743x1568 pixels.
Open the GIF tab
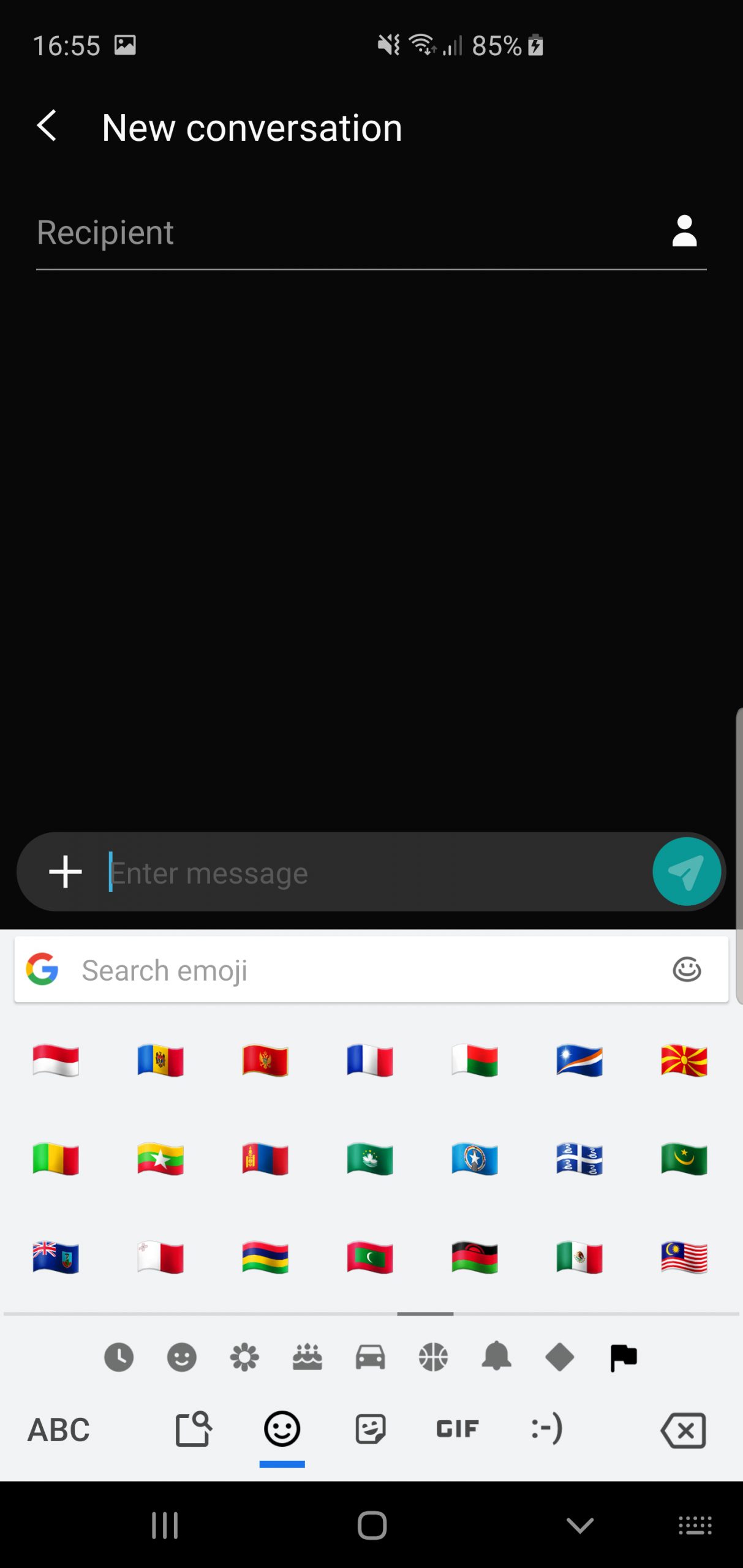457,1429
